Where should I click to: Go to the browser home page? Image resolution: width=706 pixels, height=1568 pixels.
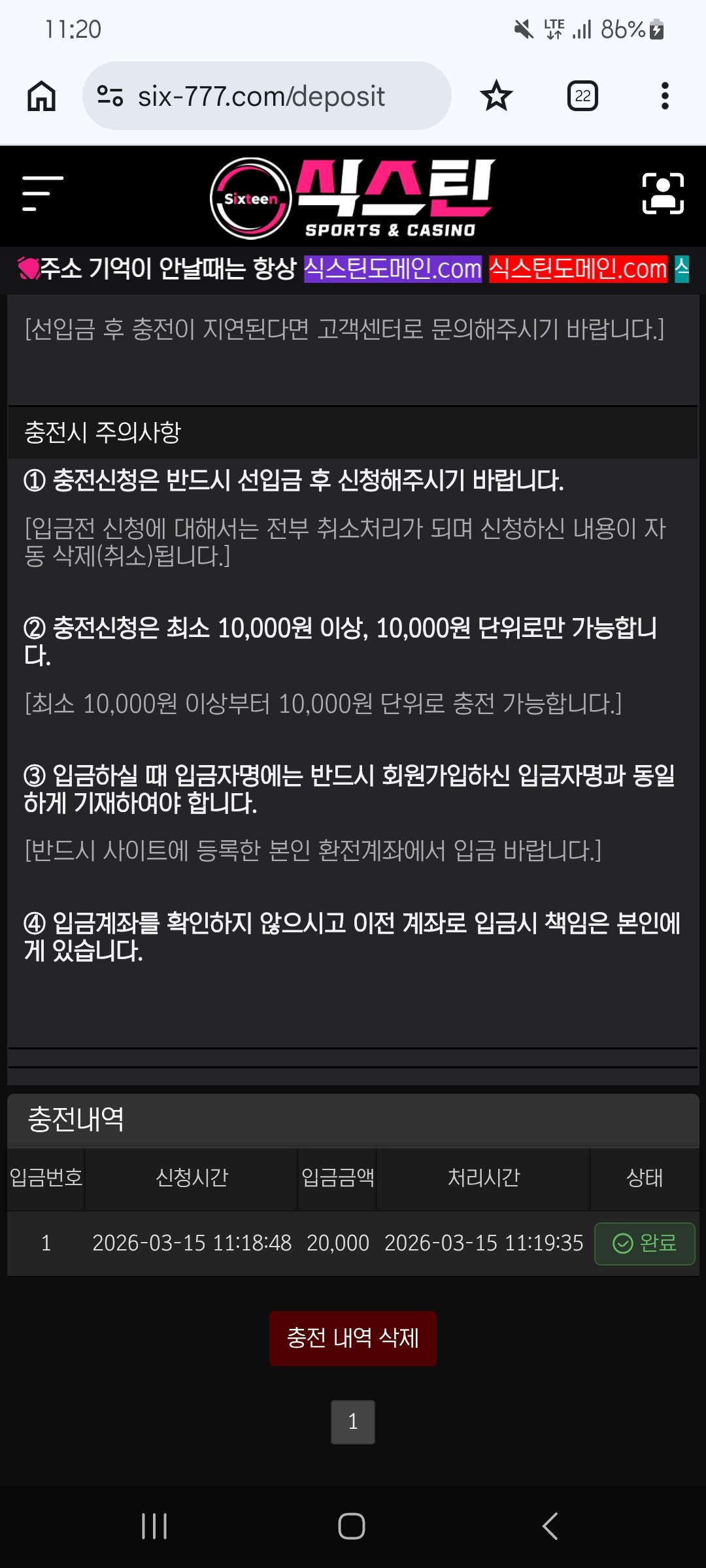pyautogui.click(x=41, y=96)
